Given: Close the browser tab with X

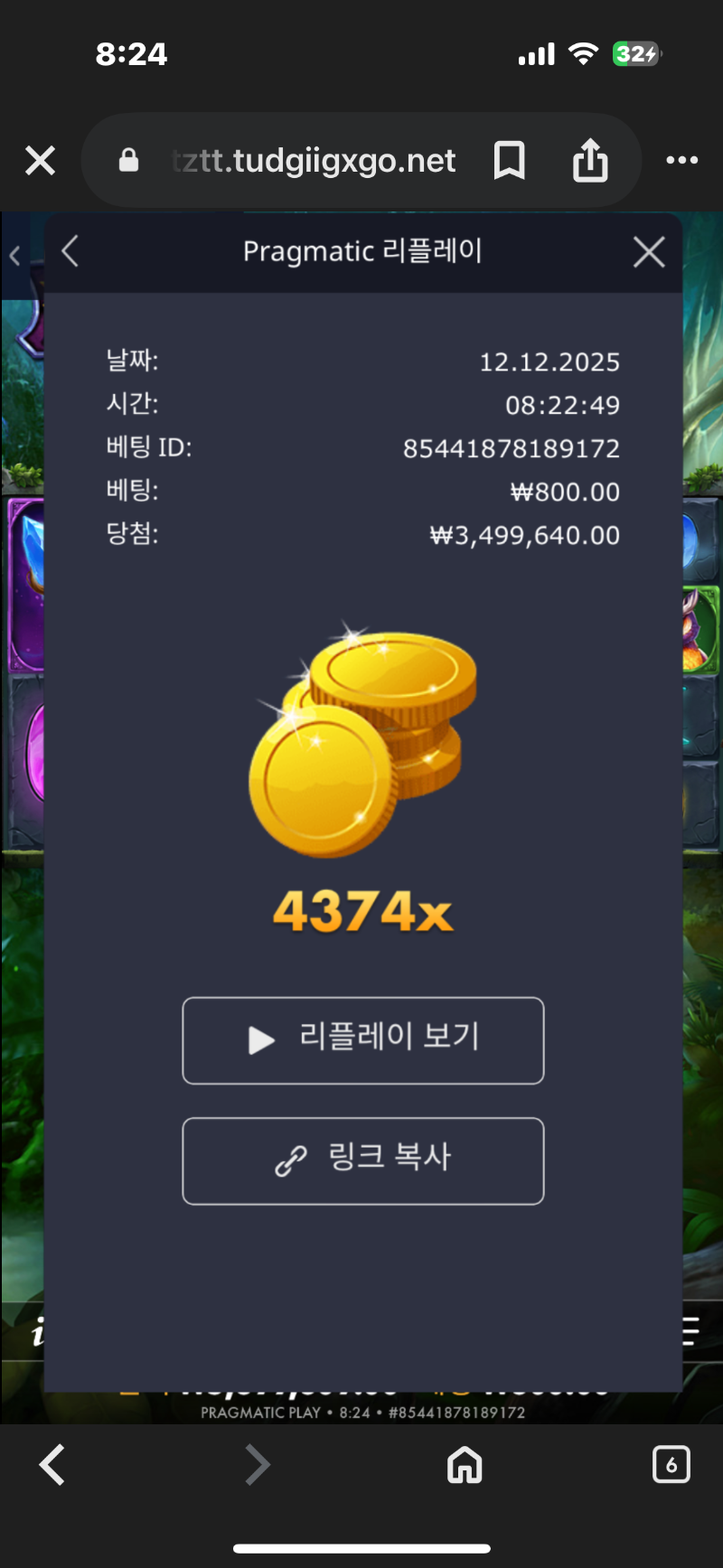Looking at the screenshot, I should tap(40, 161).
